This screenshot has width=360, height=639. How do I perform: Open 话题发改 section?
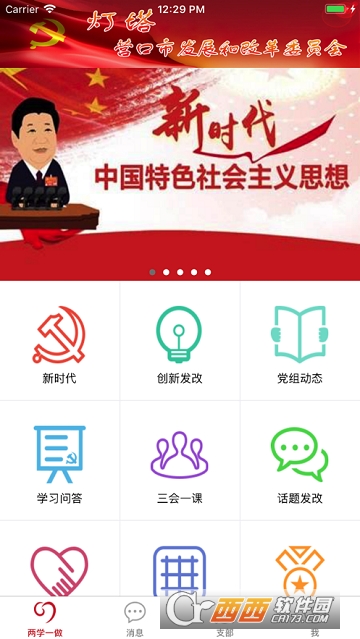pos(300,461)
